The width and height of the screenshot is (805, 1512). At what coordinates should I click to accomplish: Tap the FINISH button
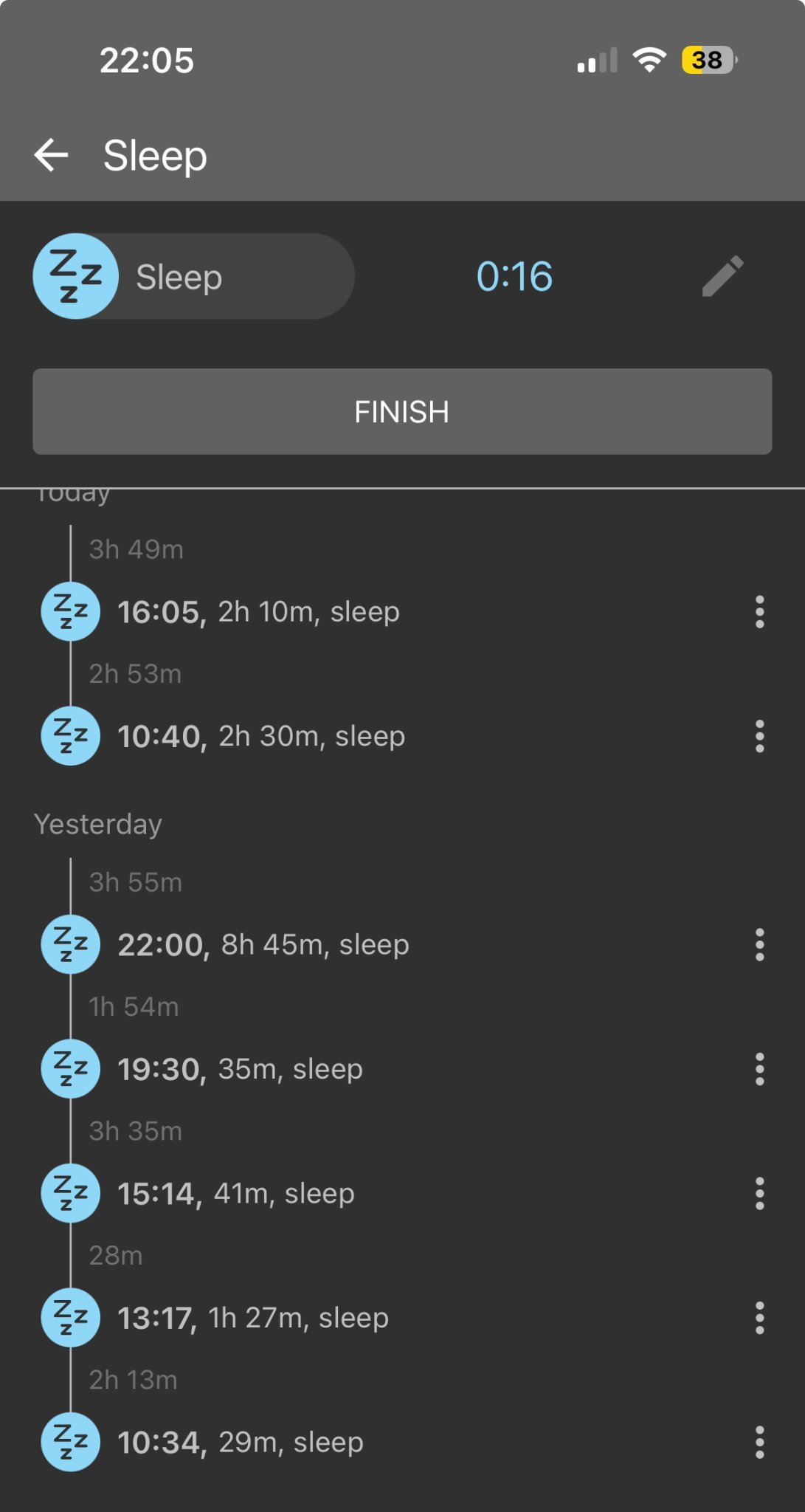(402, 411)
